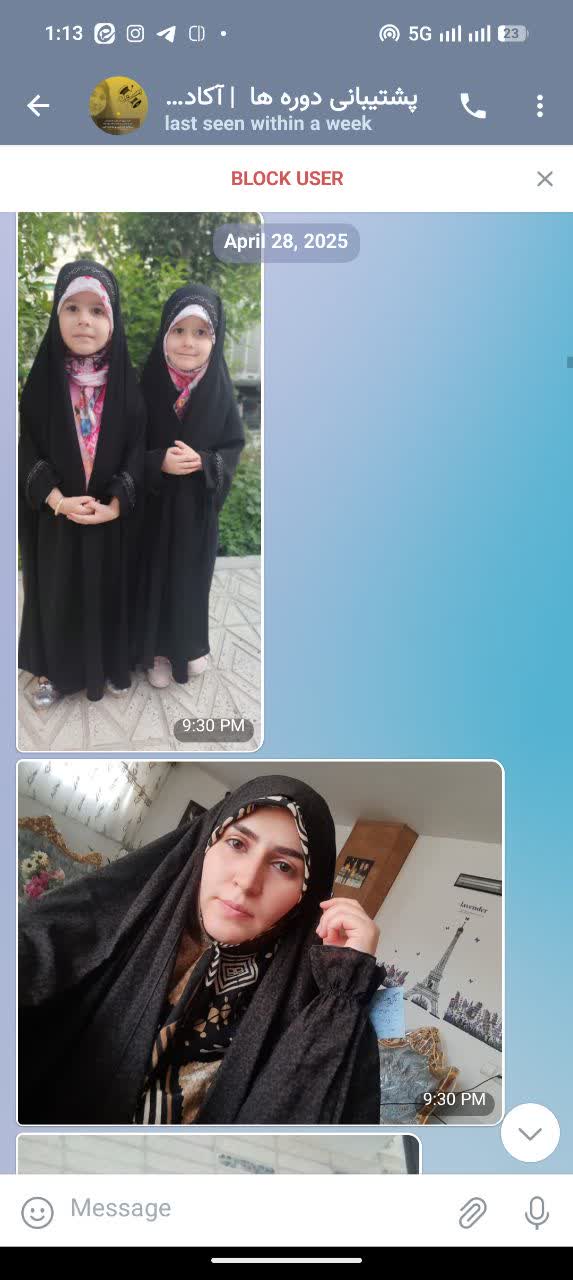Screen dimensions: 573x1280
Task: Open the three-dot overflow menu
Action: pyautogui.click(x=540, y=106)
